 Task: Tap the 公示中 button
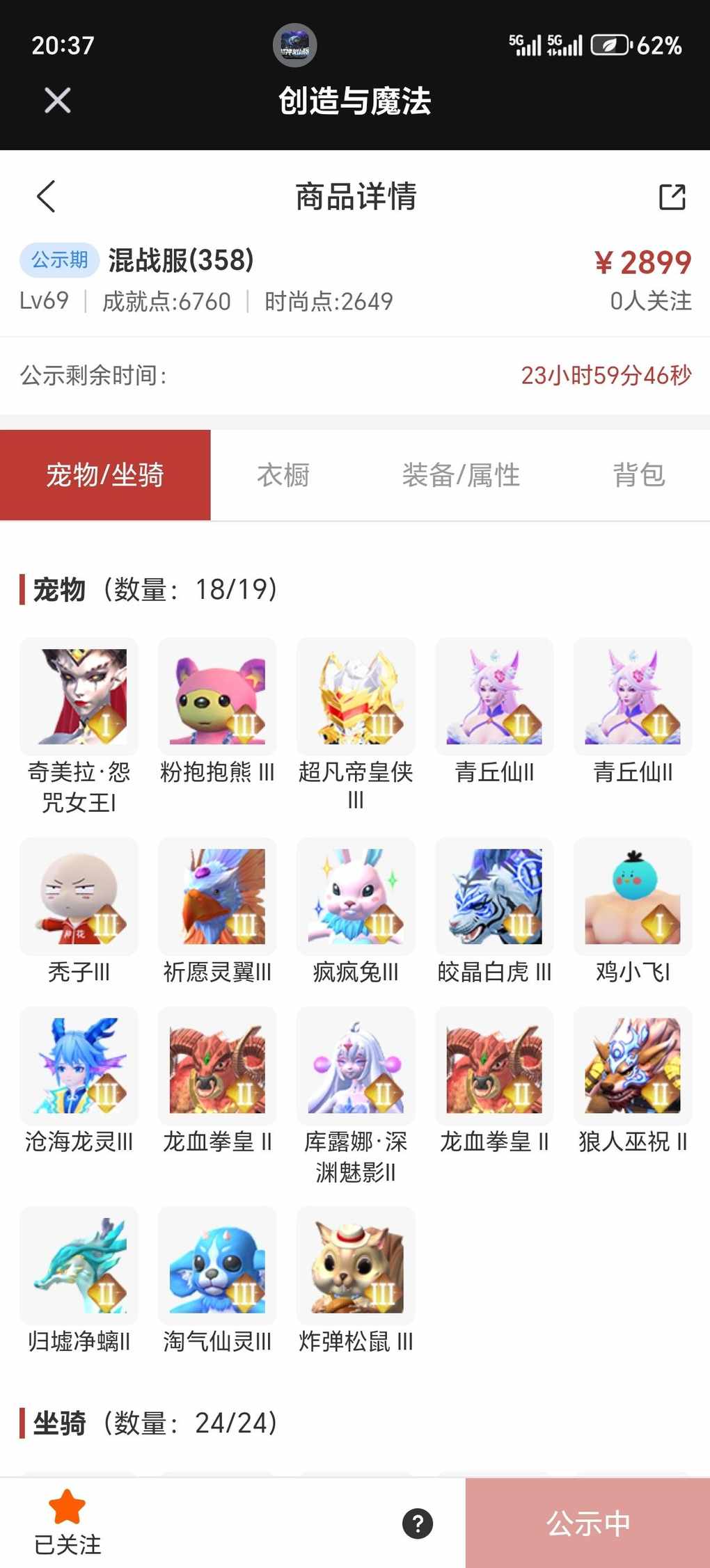click(x=587, y=1523)
